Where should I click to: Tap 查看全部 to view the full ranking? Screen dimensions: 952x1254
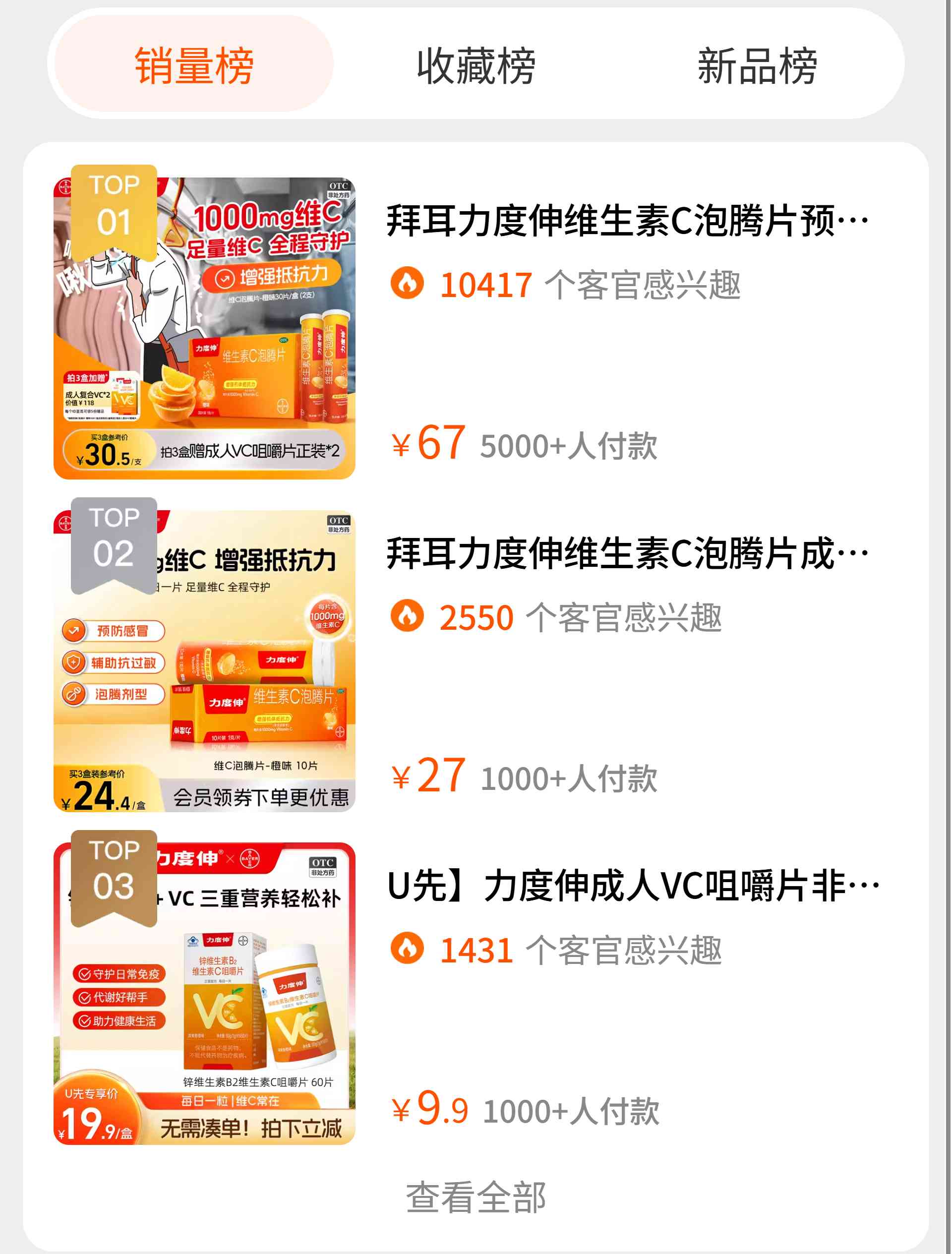coord(475,1197)
